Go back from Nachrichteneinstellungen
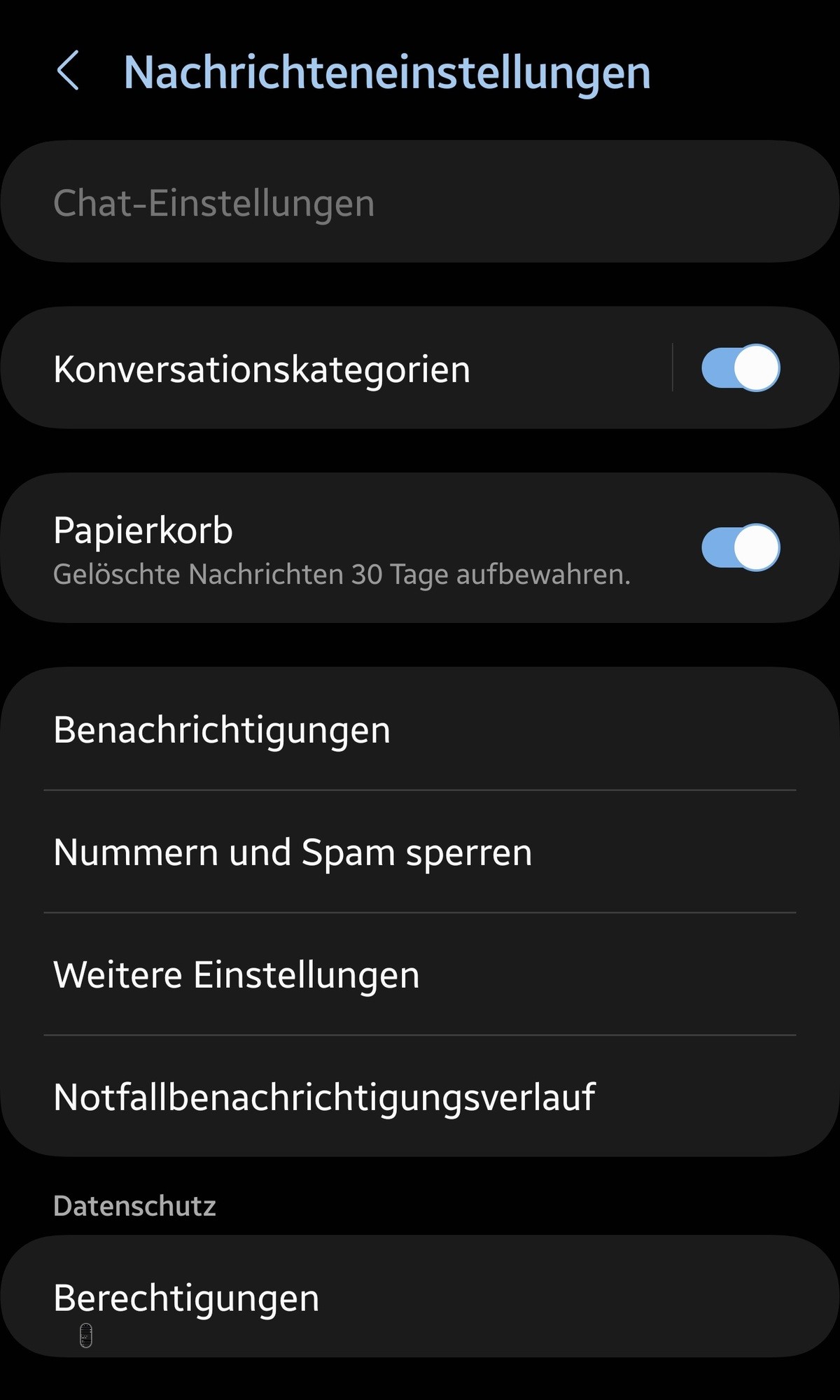 tap(68, 71)
